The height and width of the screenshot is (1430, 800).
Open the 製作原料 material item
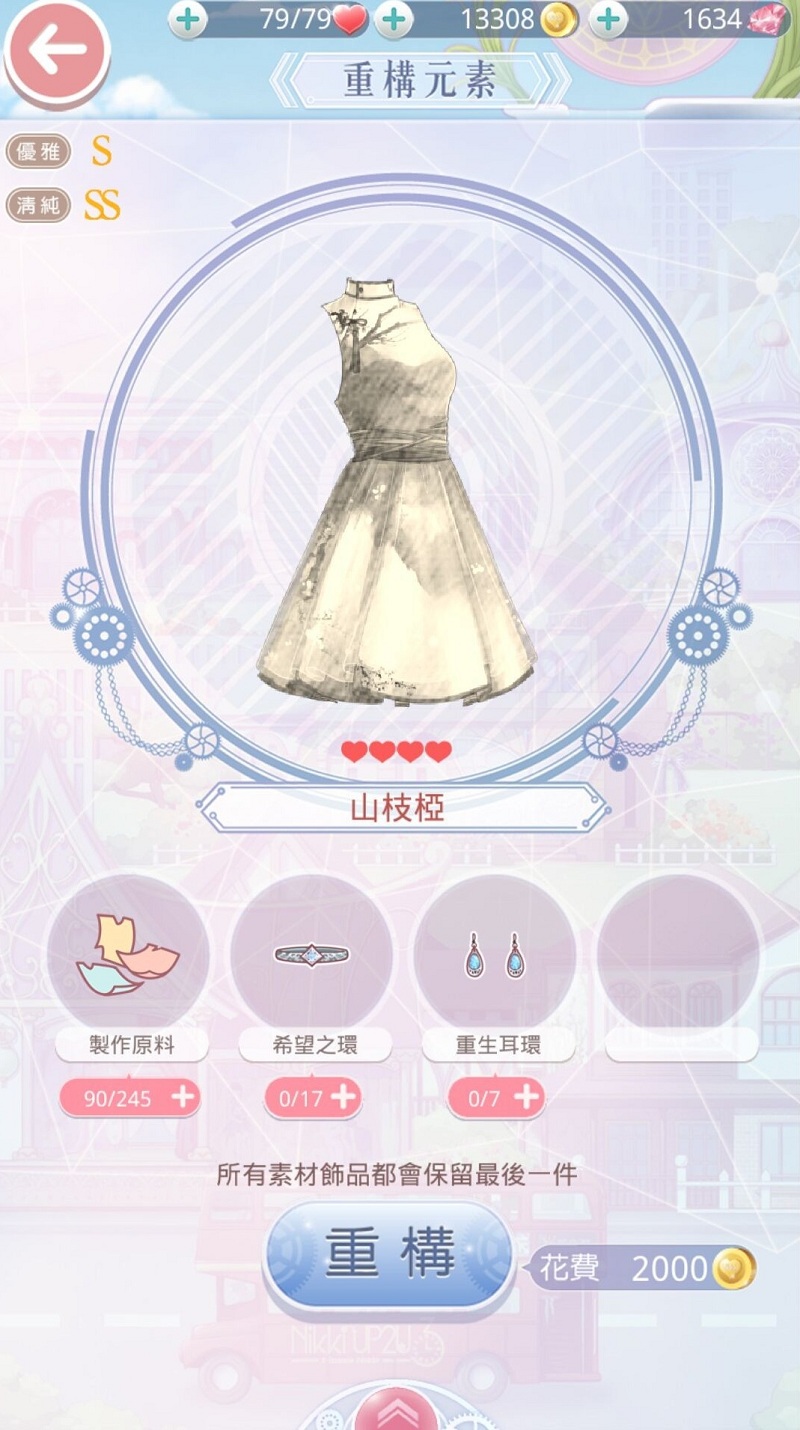[128, 955]
